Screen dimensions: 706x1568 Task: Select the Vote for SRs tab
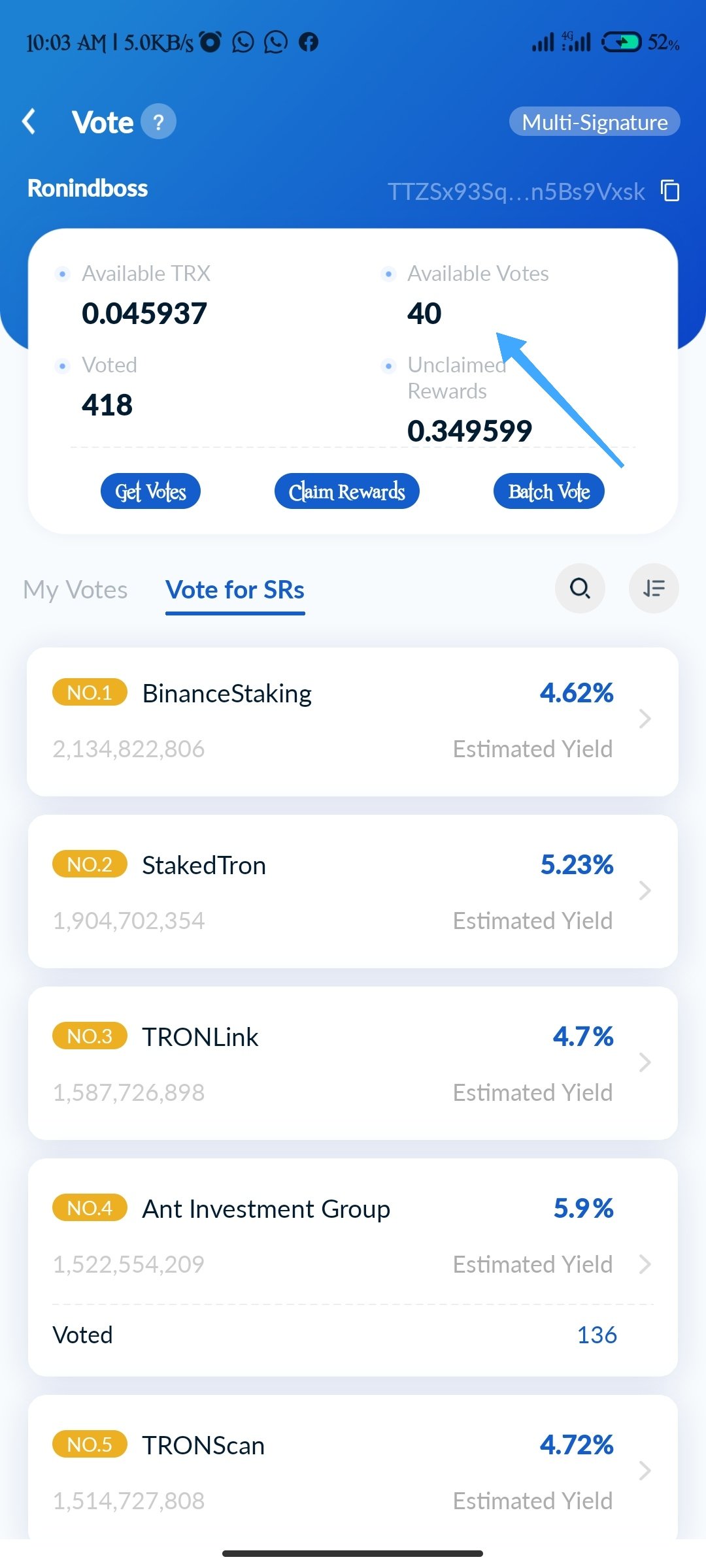coord(235,590)
